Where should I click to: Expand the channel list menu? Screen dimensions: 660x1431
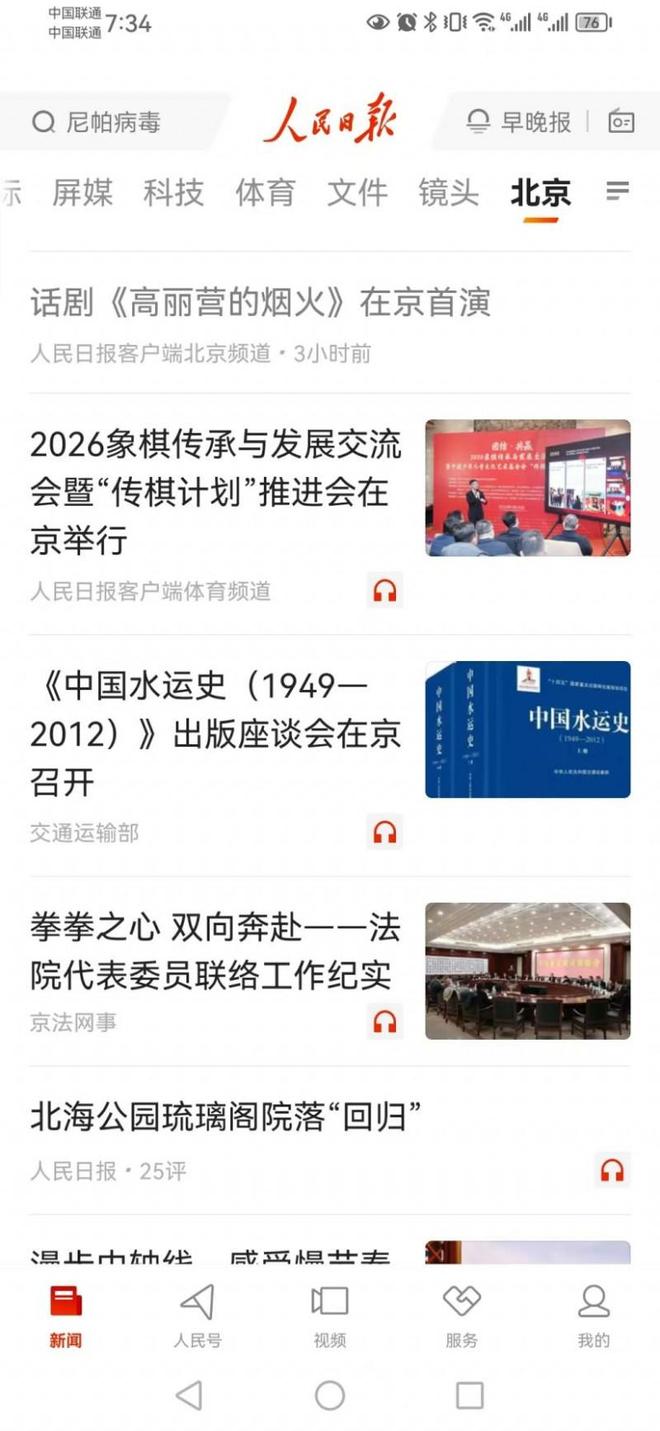[x=618, y=191]
